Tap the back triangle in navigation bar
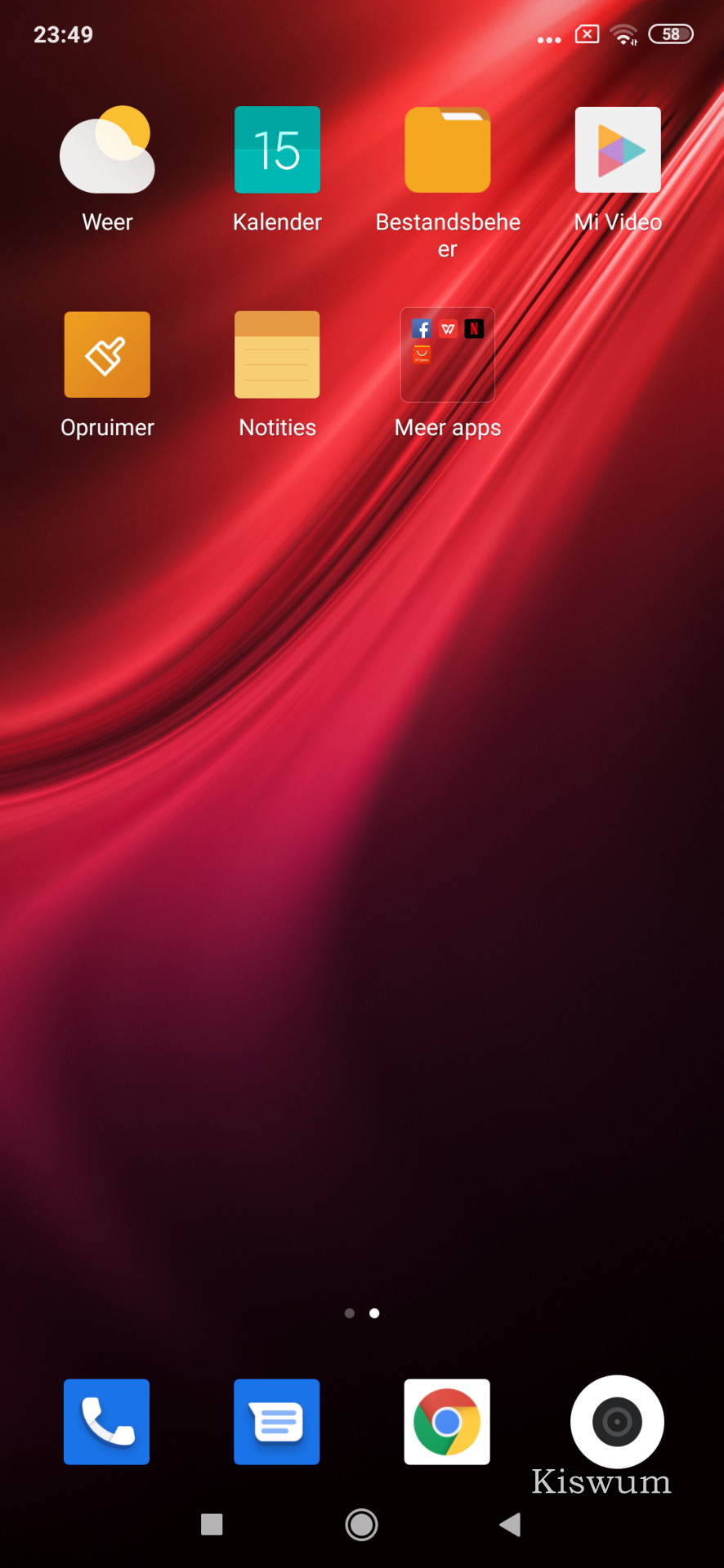The height and width of the screenshot is (1568, 724). 510,1524
